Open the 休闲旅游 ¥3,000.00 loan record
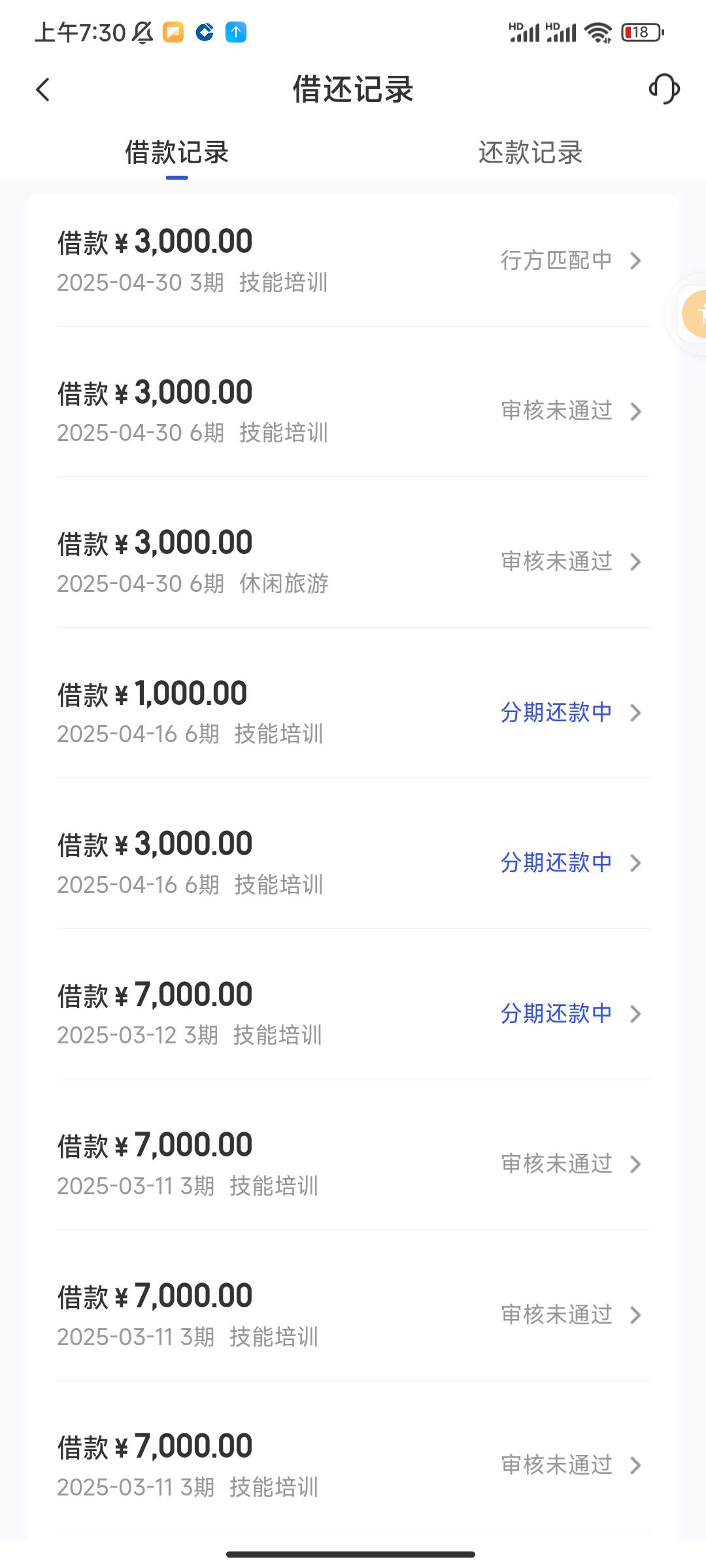Viewport: 706px width, 1568px height. (353, 562)
